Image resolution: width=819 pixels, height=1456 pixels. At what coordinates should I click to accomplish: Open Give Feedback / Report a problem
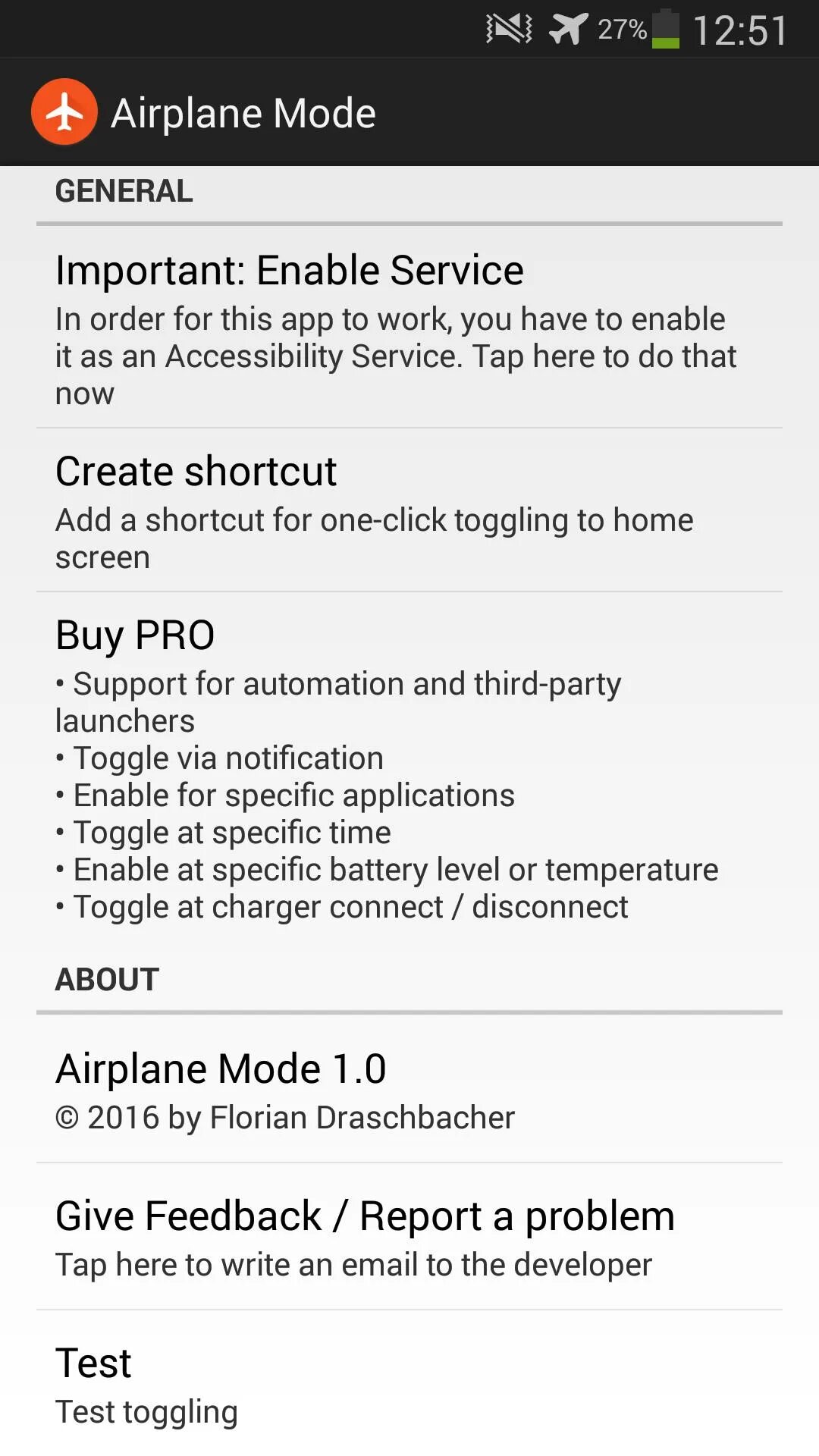(x=409, y=1237)
